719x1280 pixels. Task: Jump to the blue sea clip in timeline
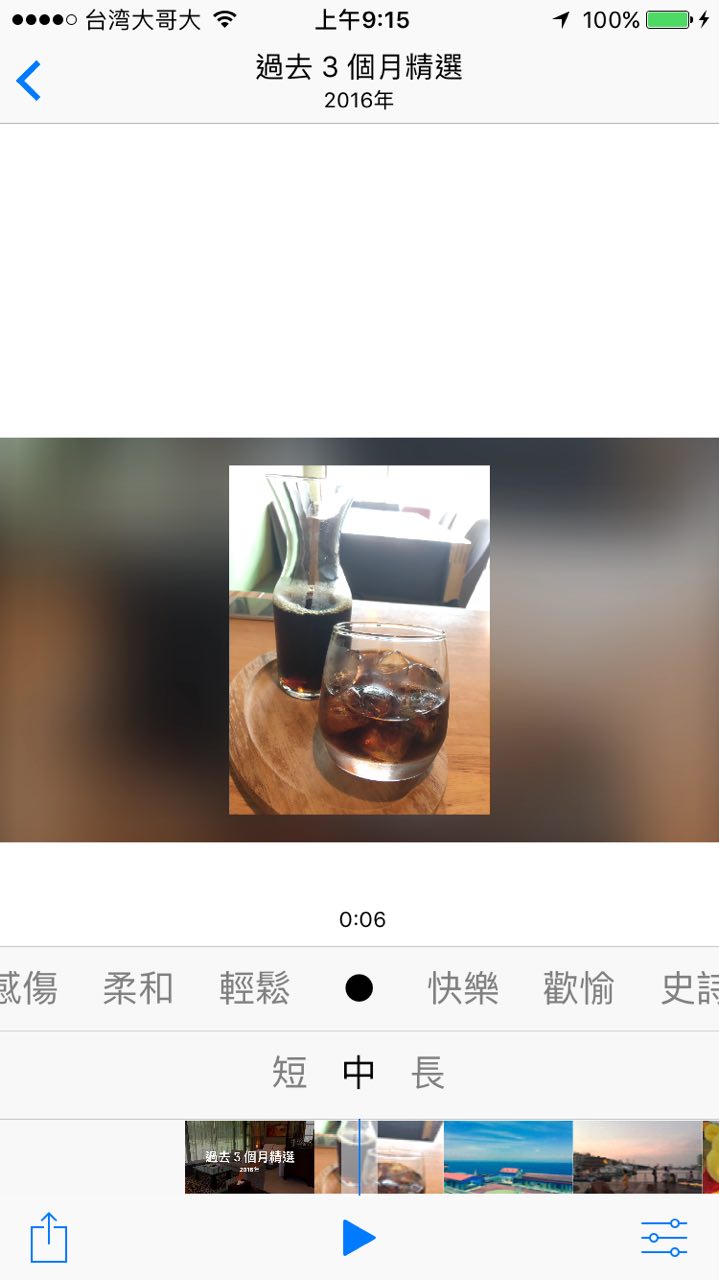coord(508,1157)
